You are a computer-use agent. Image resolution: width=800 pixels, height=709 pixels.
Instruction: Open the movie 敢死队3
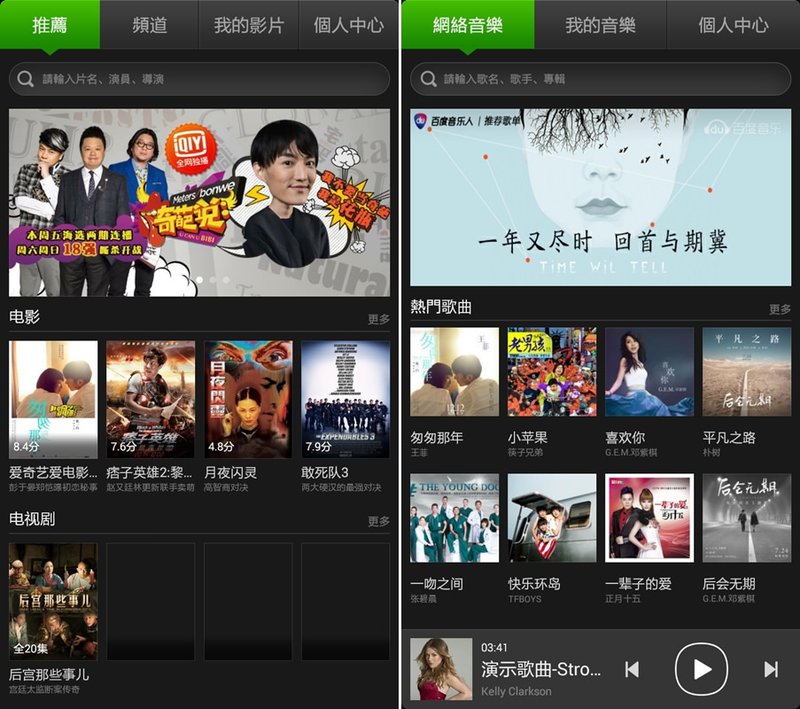click(345, 398)
